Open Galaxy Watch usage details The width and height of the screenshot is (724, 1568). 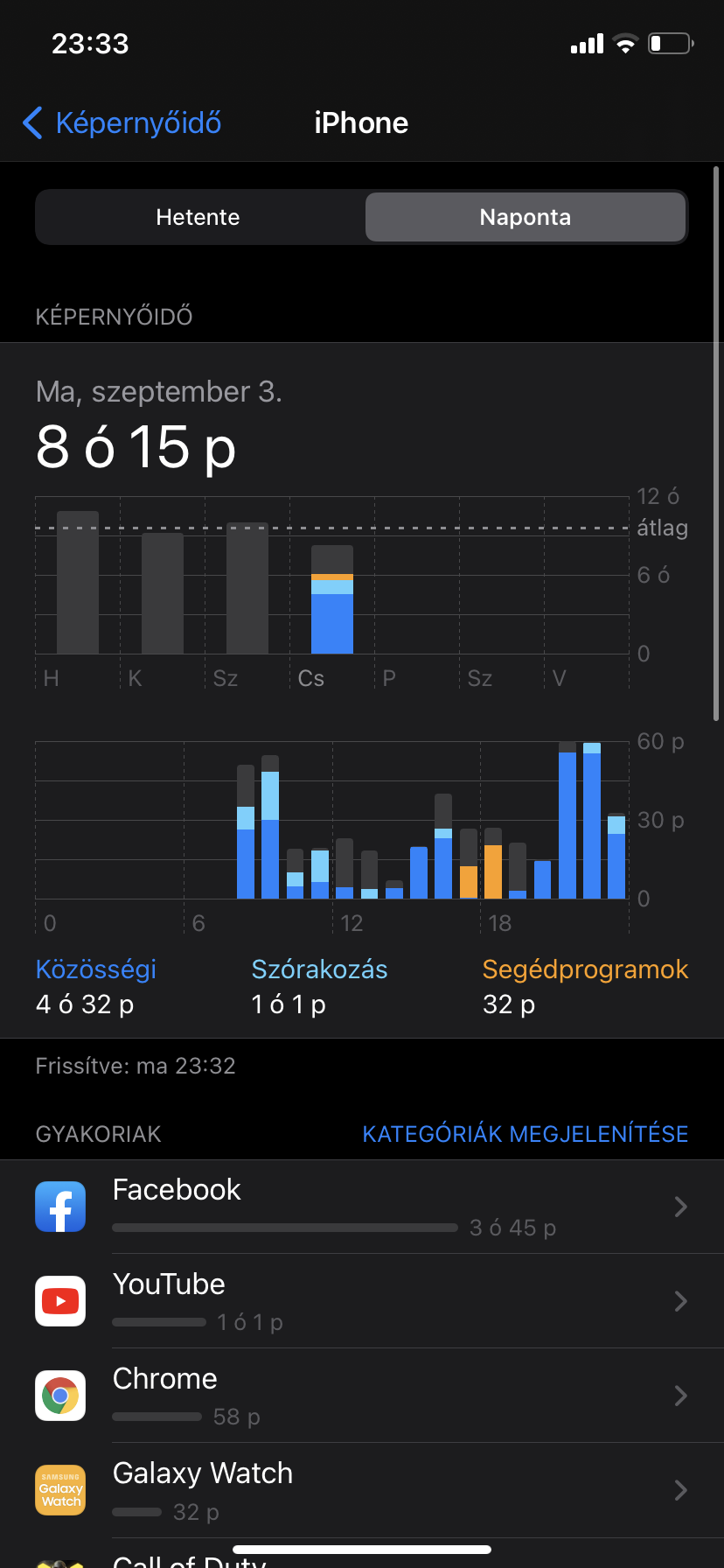(x=362, y=1490)
